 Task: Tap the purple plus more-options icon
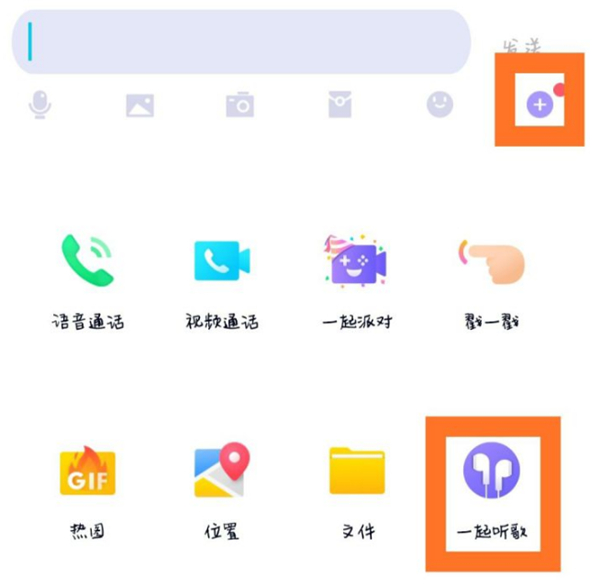click(x=540, y=103)
